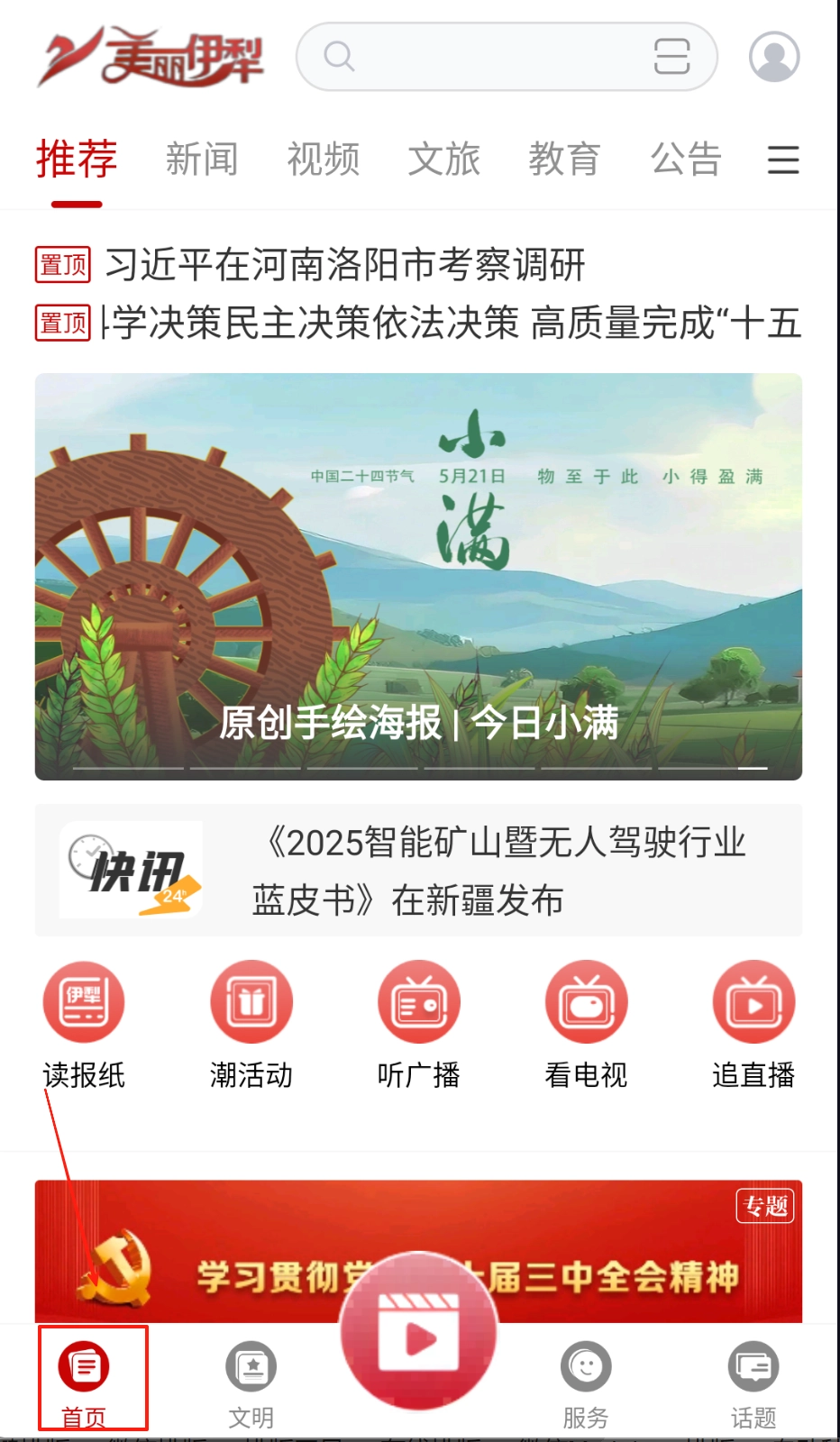
Task: Open 看电视 shortcut
Action: point(586,1025)
